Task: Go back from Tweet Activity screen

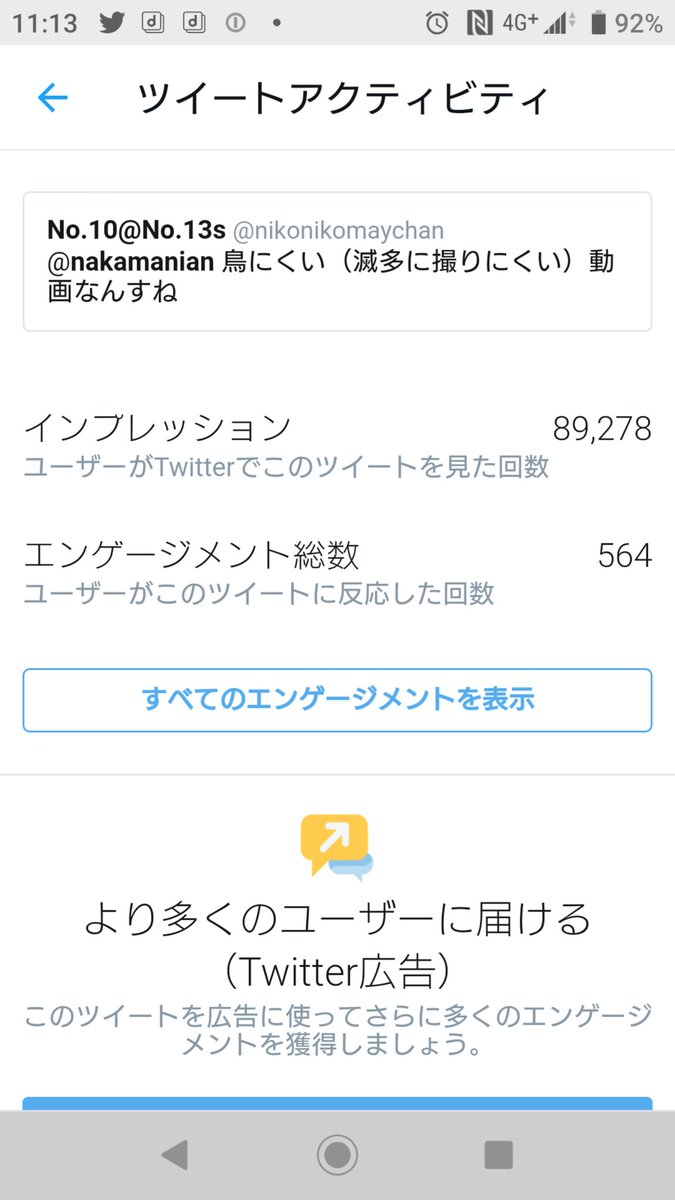Action: tap(52, 97)
